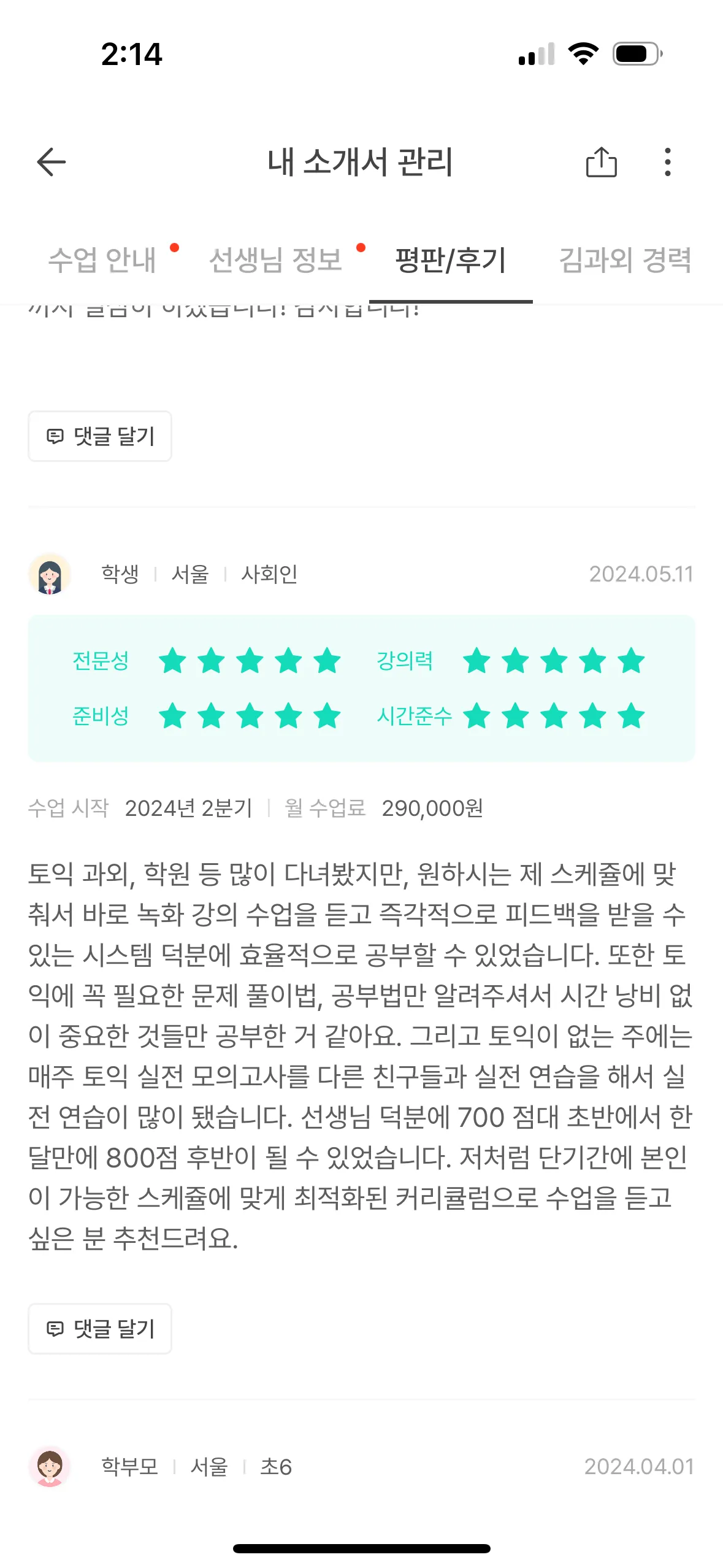The height and width of the screenshot is (1568, 723).
Task: Tap 댓글 달기 above the 2024.05.11 review
Action: [100, 436]
